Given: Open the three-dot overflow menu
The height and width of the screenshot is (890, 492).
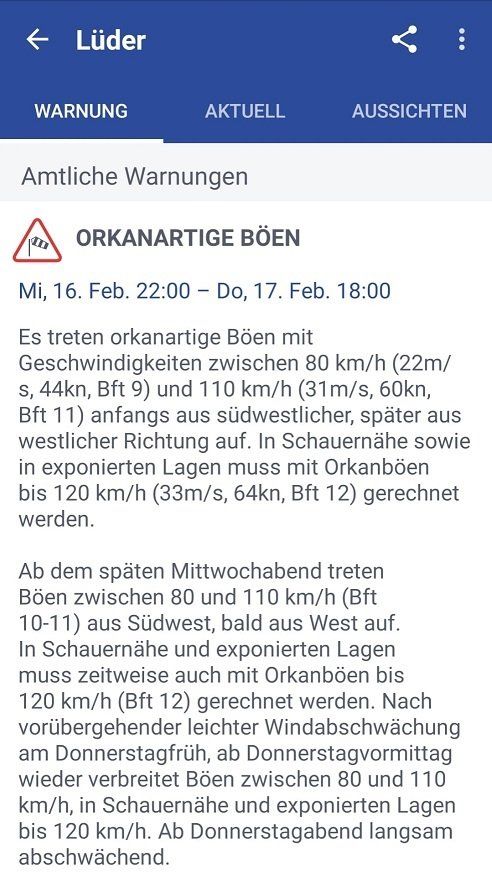Looking at the screenshot, I should [x=462, y=40].
